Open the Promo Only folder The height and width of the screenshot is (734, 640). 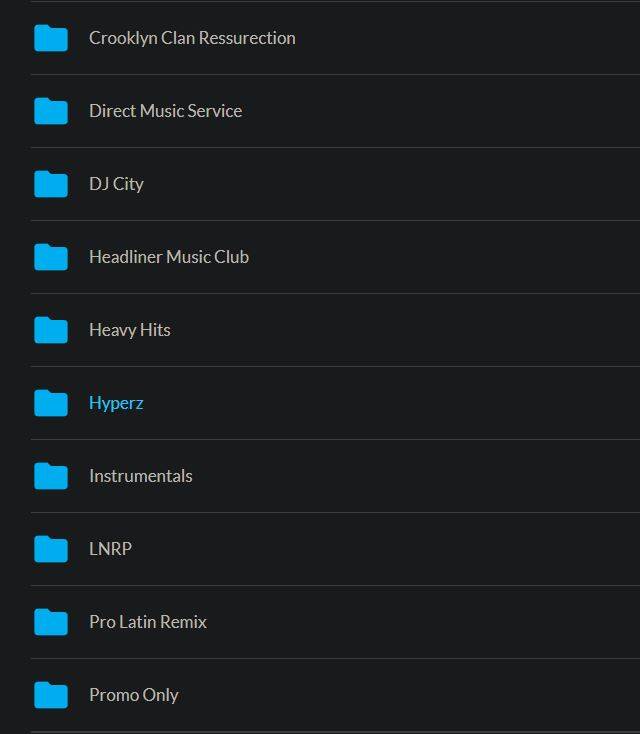133,695
